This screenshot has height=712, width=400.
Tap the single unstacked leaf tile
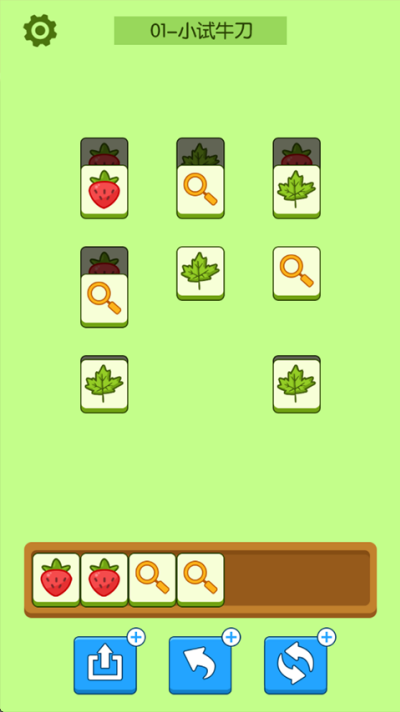tap(200, 273)
